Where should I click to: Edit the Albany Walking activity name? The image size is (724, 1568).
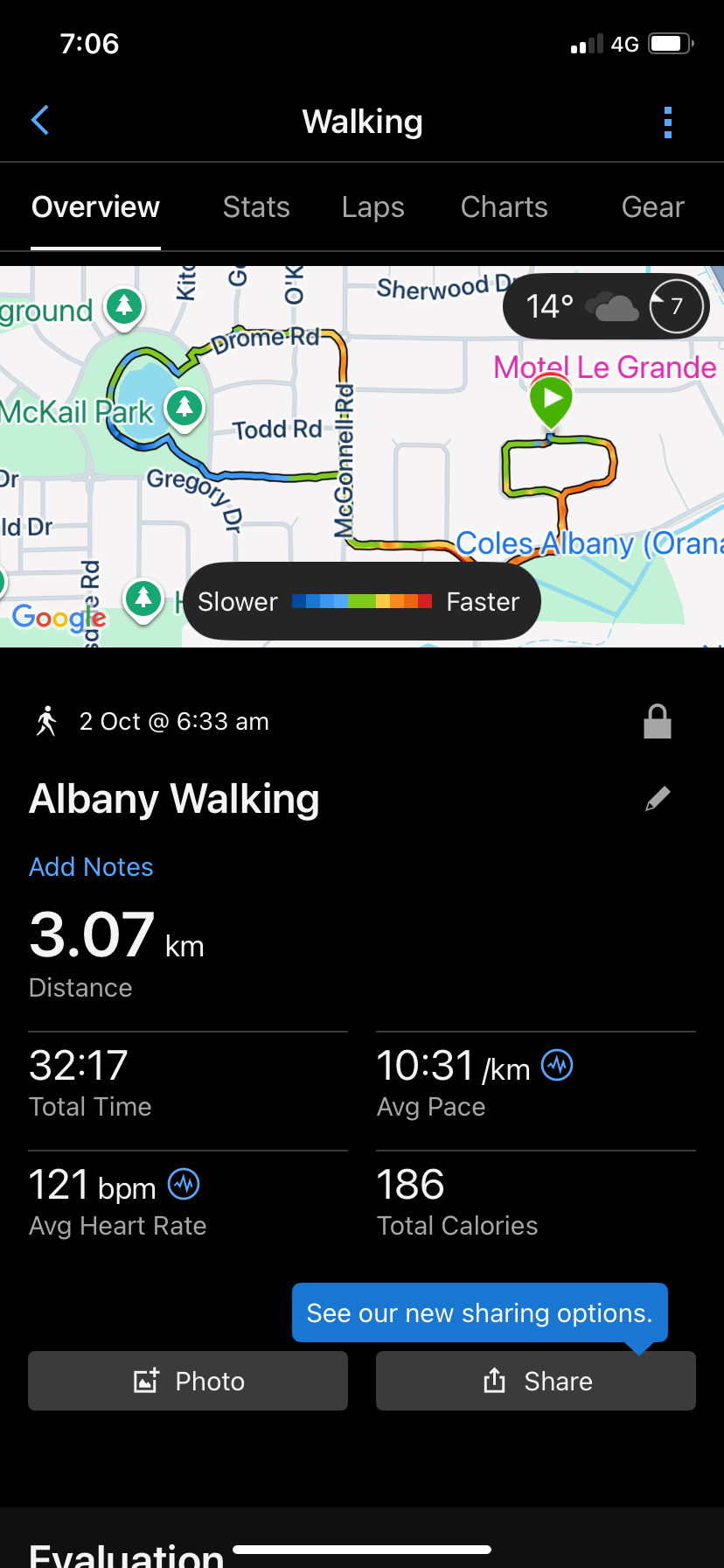[x=658, y=798]
